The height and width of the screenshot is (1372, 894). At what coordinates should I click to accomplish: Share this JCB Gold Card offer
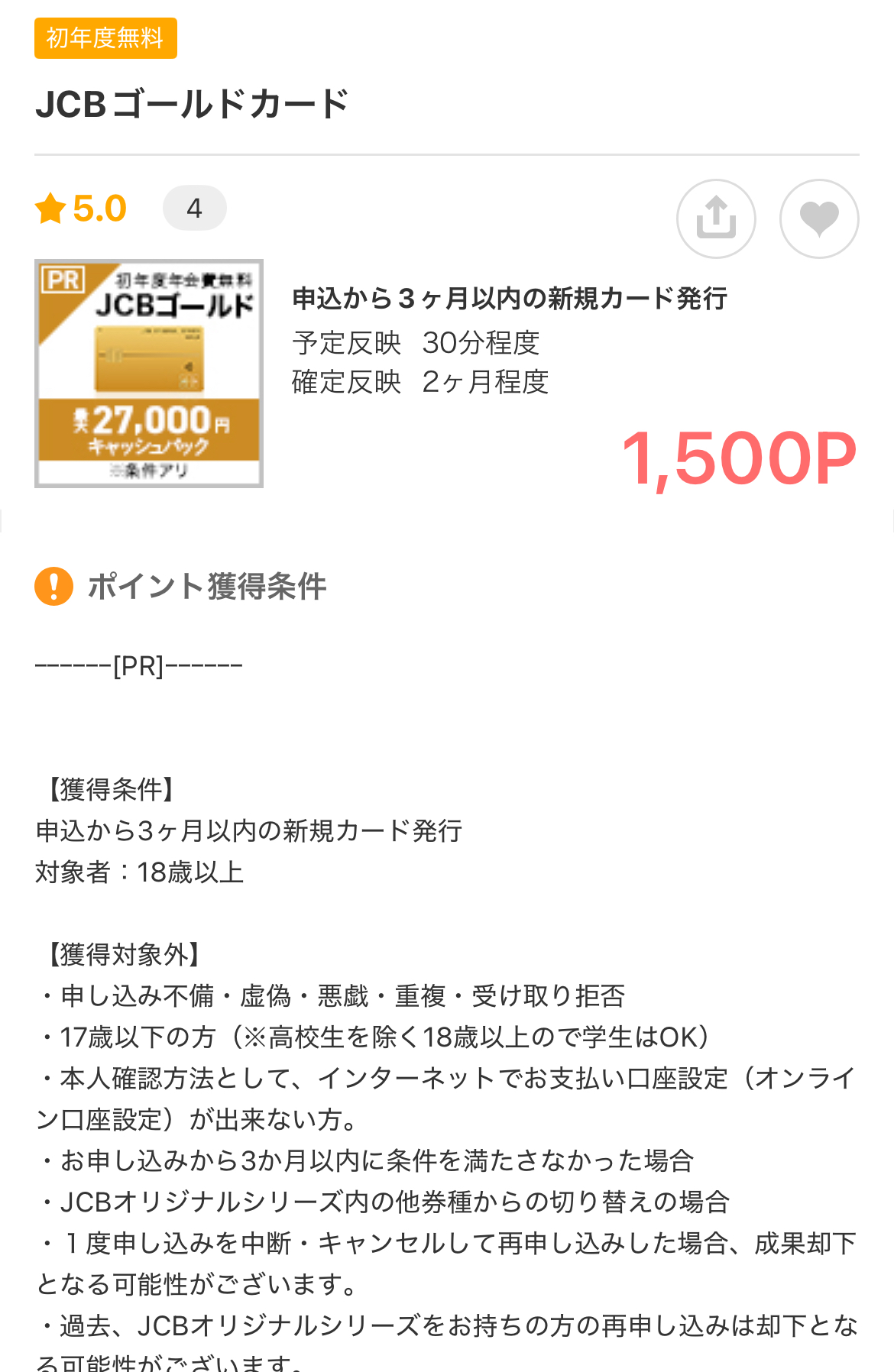tap(716, 219)
